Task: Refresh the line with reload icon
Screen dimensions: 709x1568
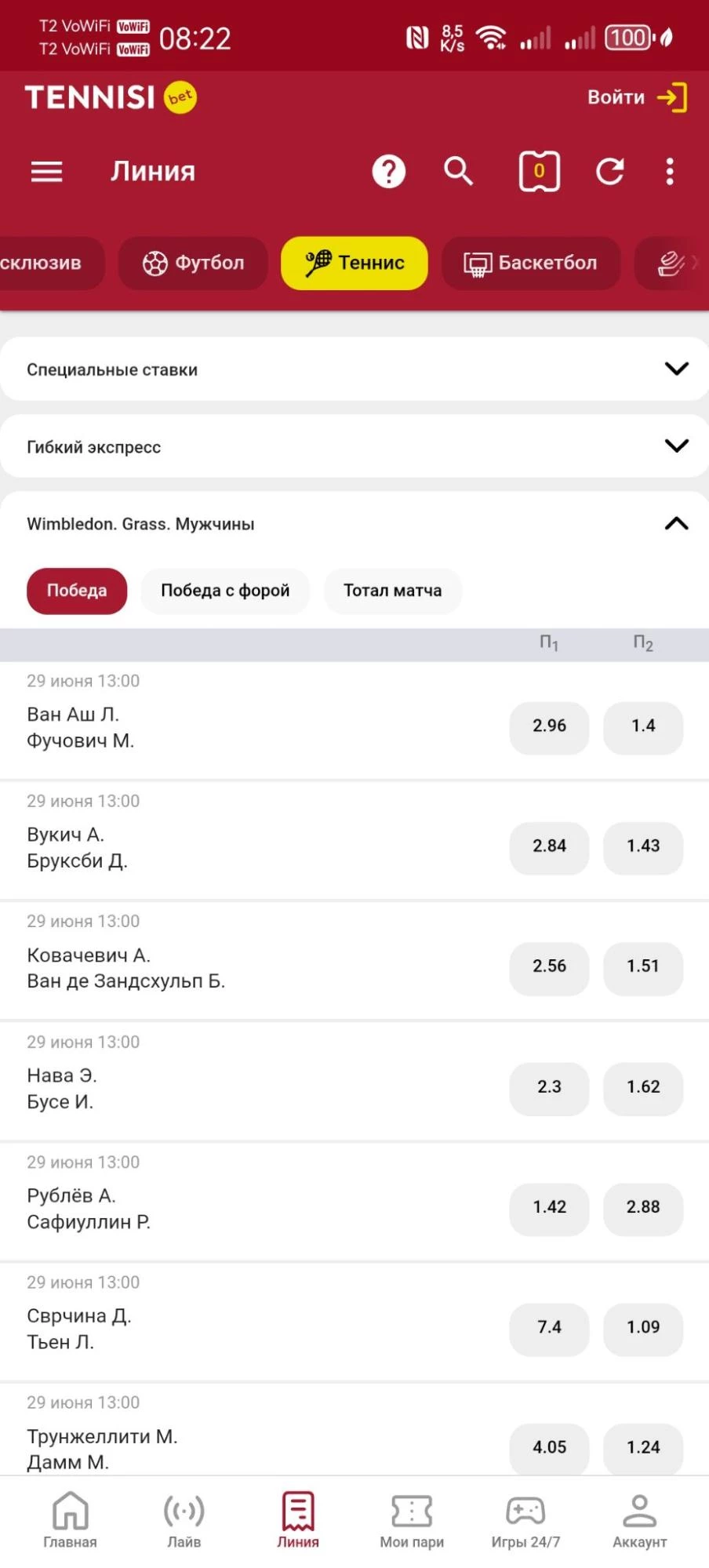Action: pos(609,171)
